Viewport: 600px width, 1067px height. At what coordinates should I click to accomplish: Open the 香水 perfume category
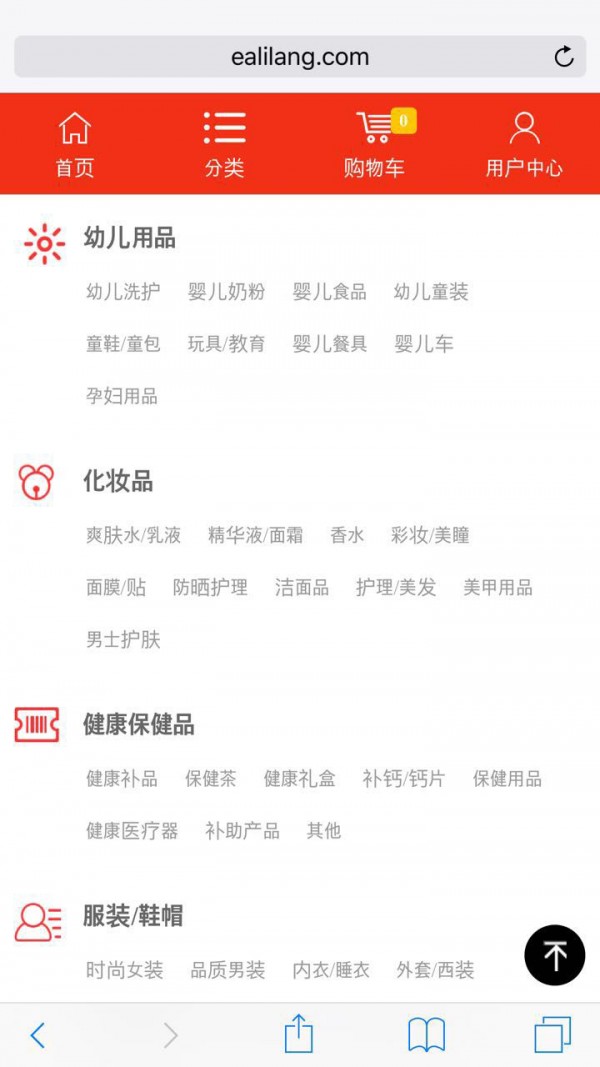[347, 535]
